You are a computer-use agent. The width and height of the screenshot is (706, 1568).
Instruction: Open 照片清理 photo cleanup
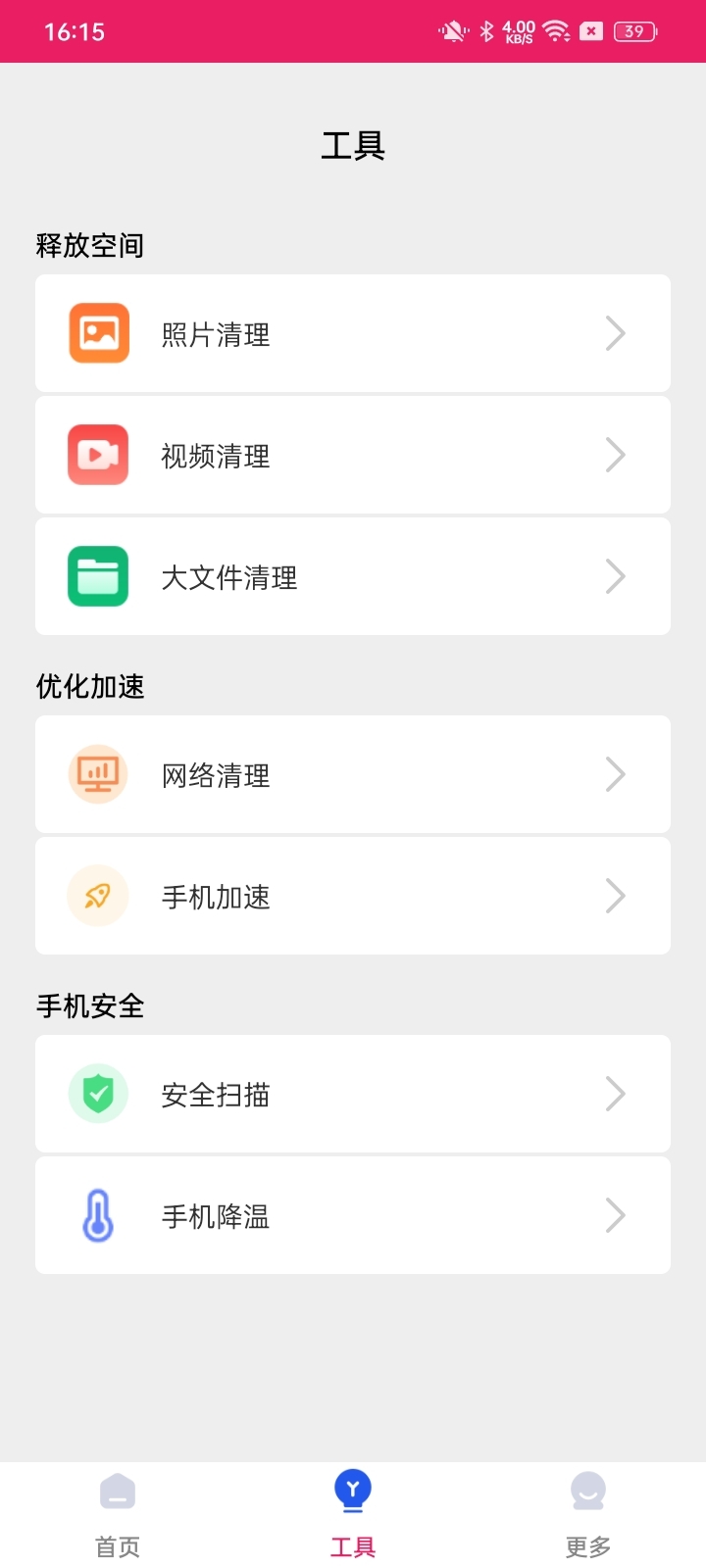(352, 334)
